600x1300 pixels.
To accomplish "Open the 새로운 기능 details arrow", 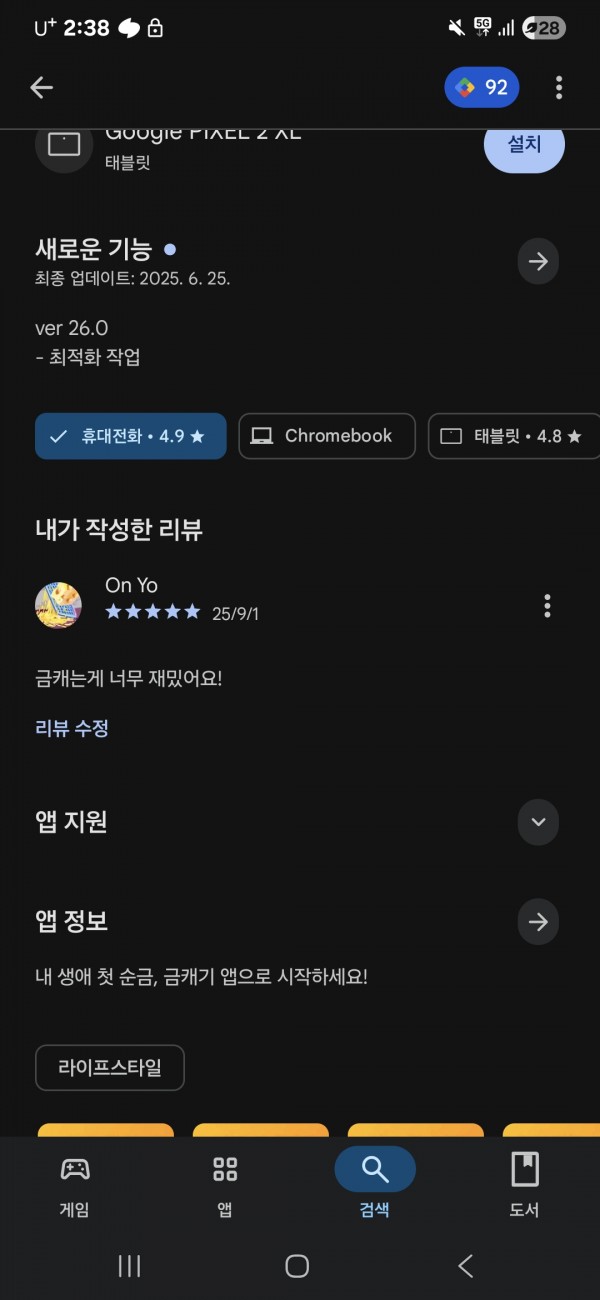I will 538,262.
